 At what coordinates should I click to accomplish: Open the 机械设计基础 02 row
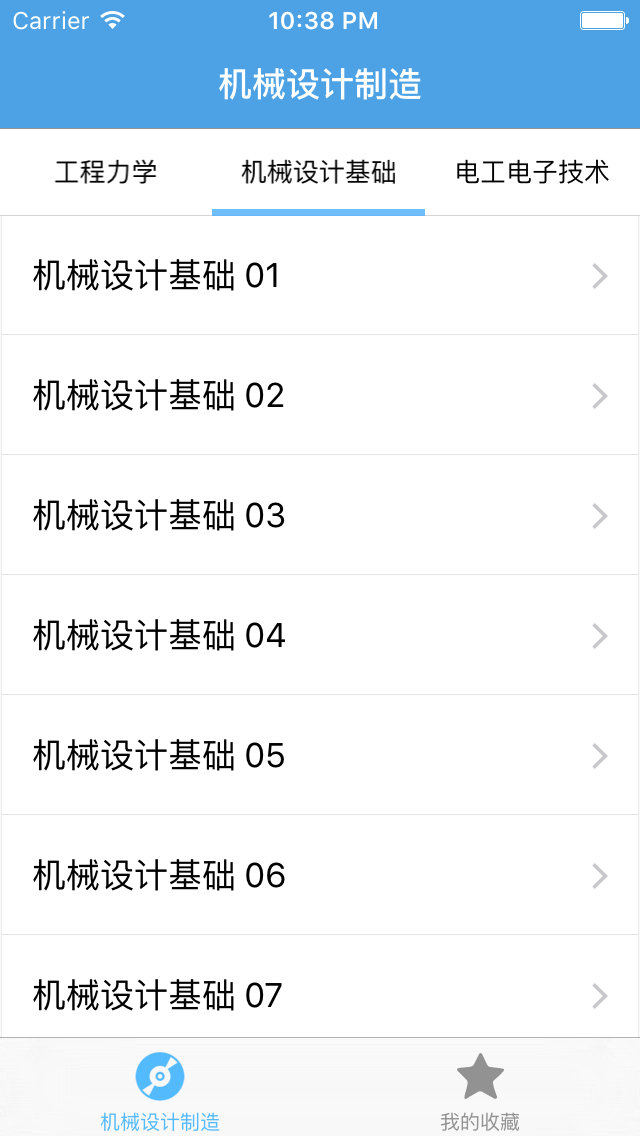(320, 395)
